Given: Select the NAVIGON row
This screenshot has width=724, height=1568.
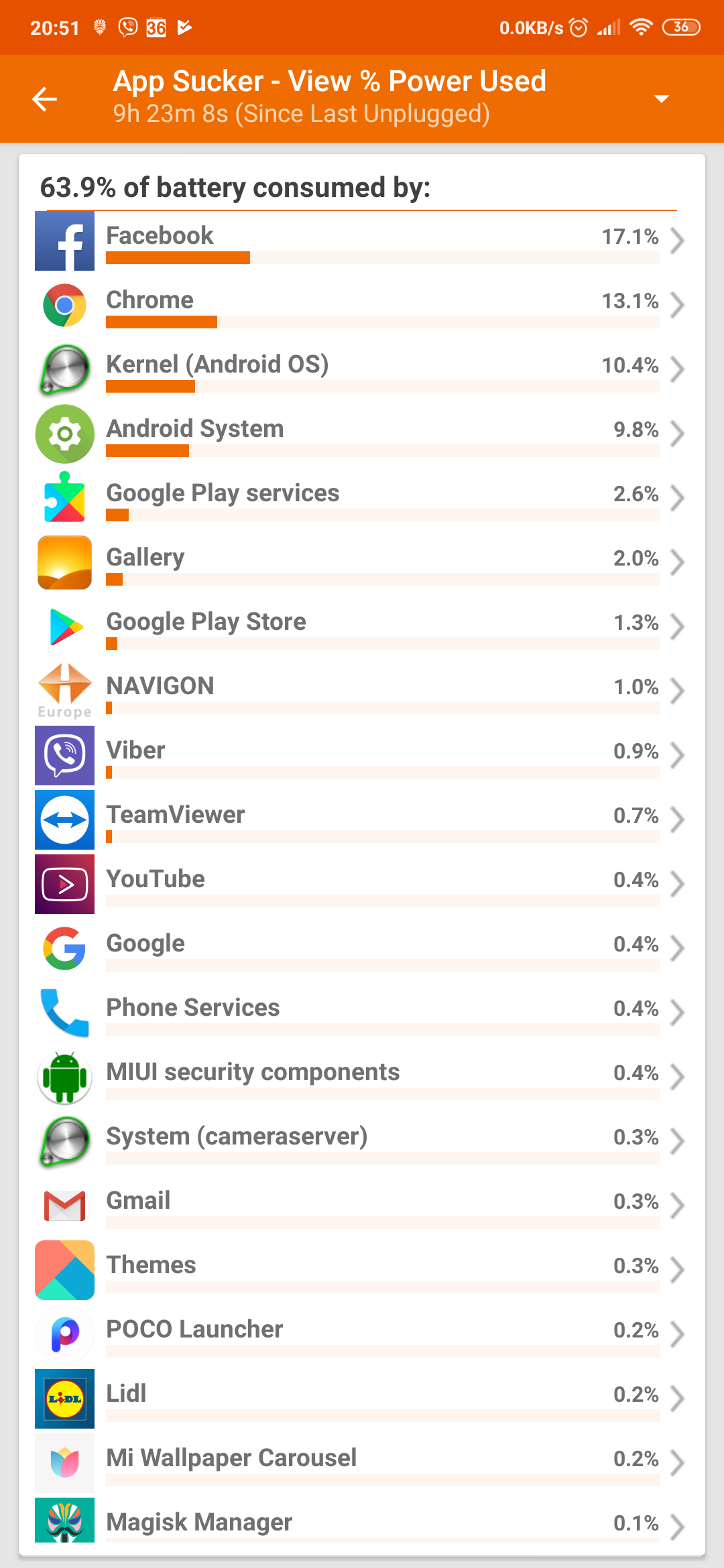Looking at the screenshot, I should point(362,692).
